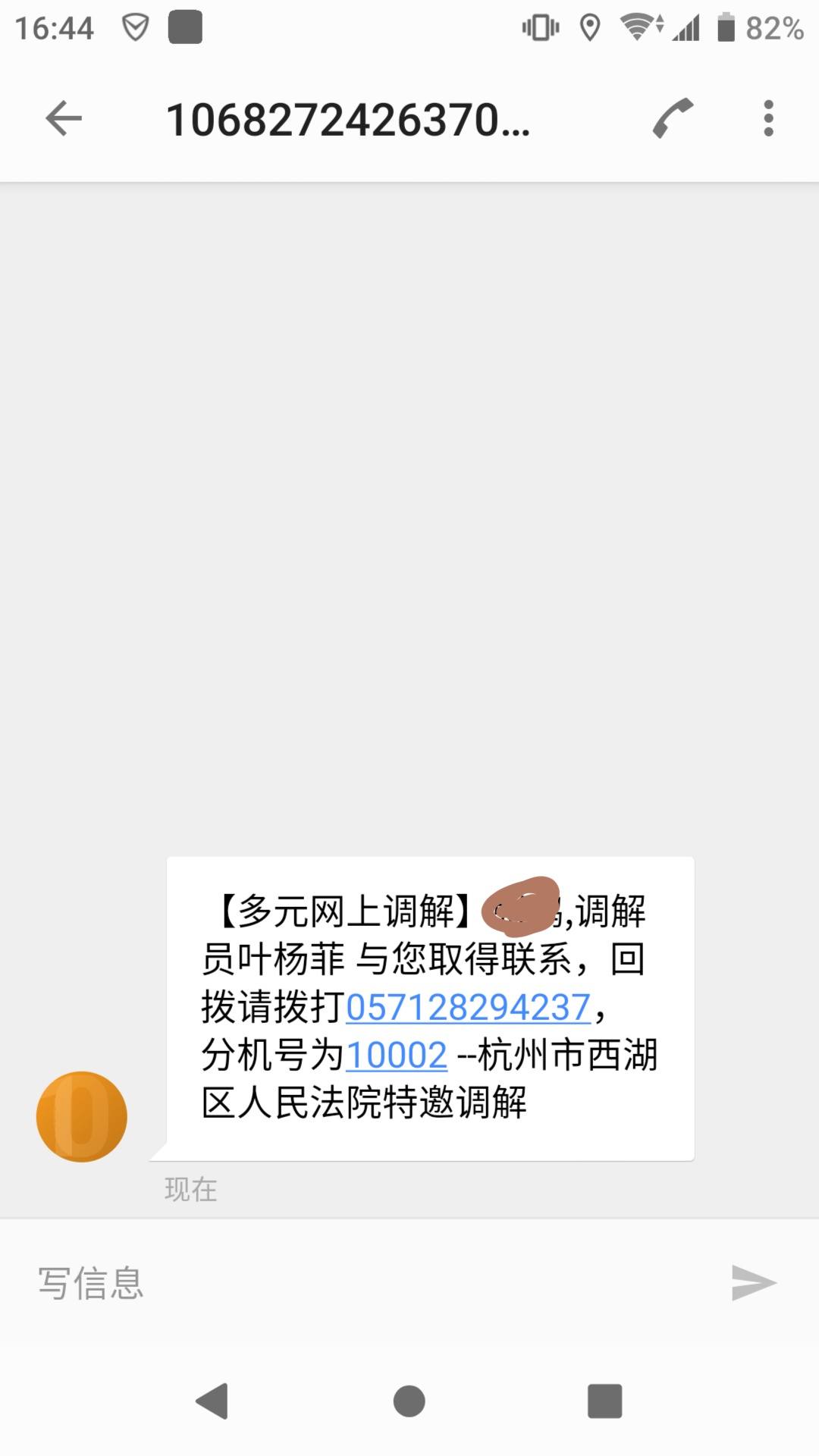
Task: Tap the extension number 10002 link
Action: [x=396, y=1054]
